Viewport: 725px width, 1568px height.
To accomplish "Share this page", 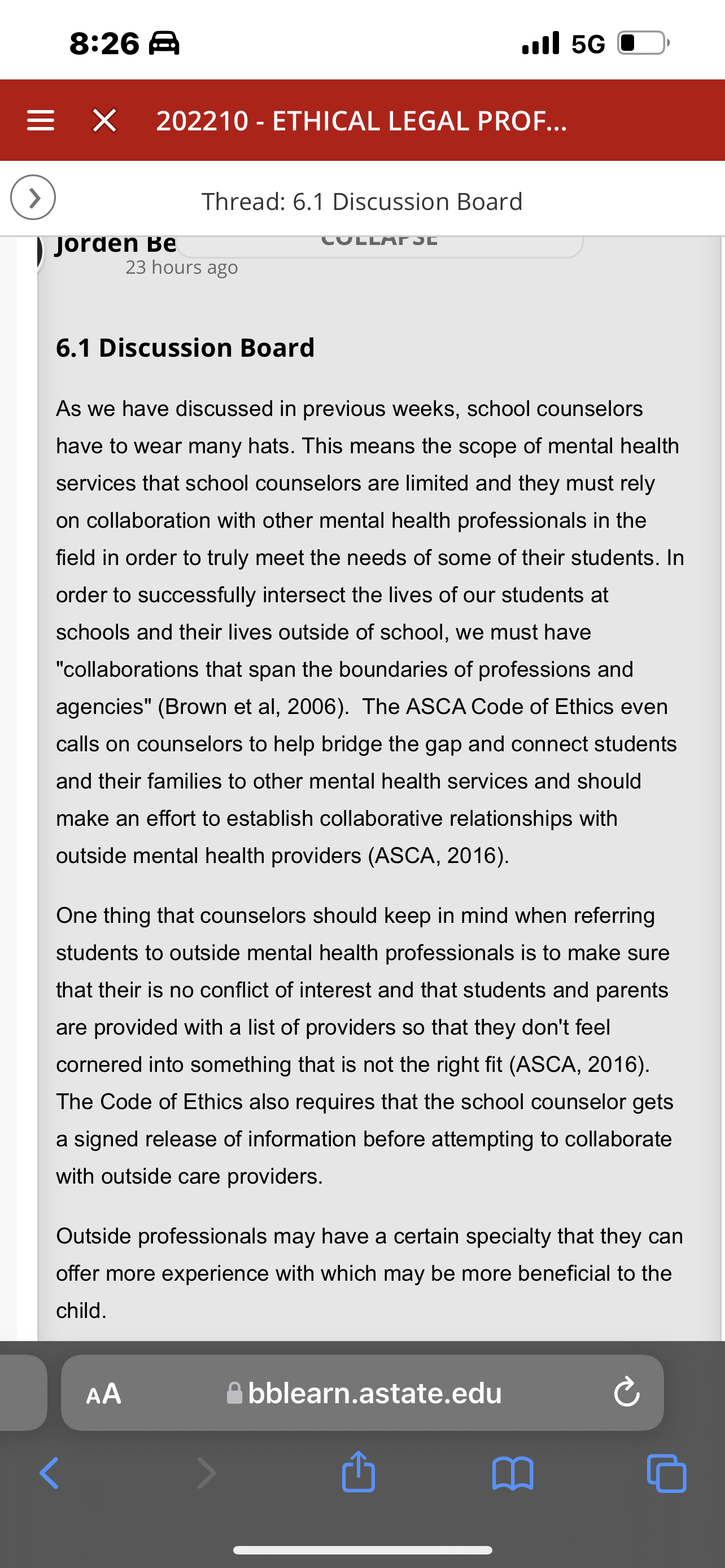I will point(359,1471).
